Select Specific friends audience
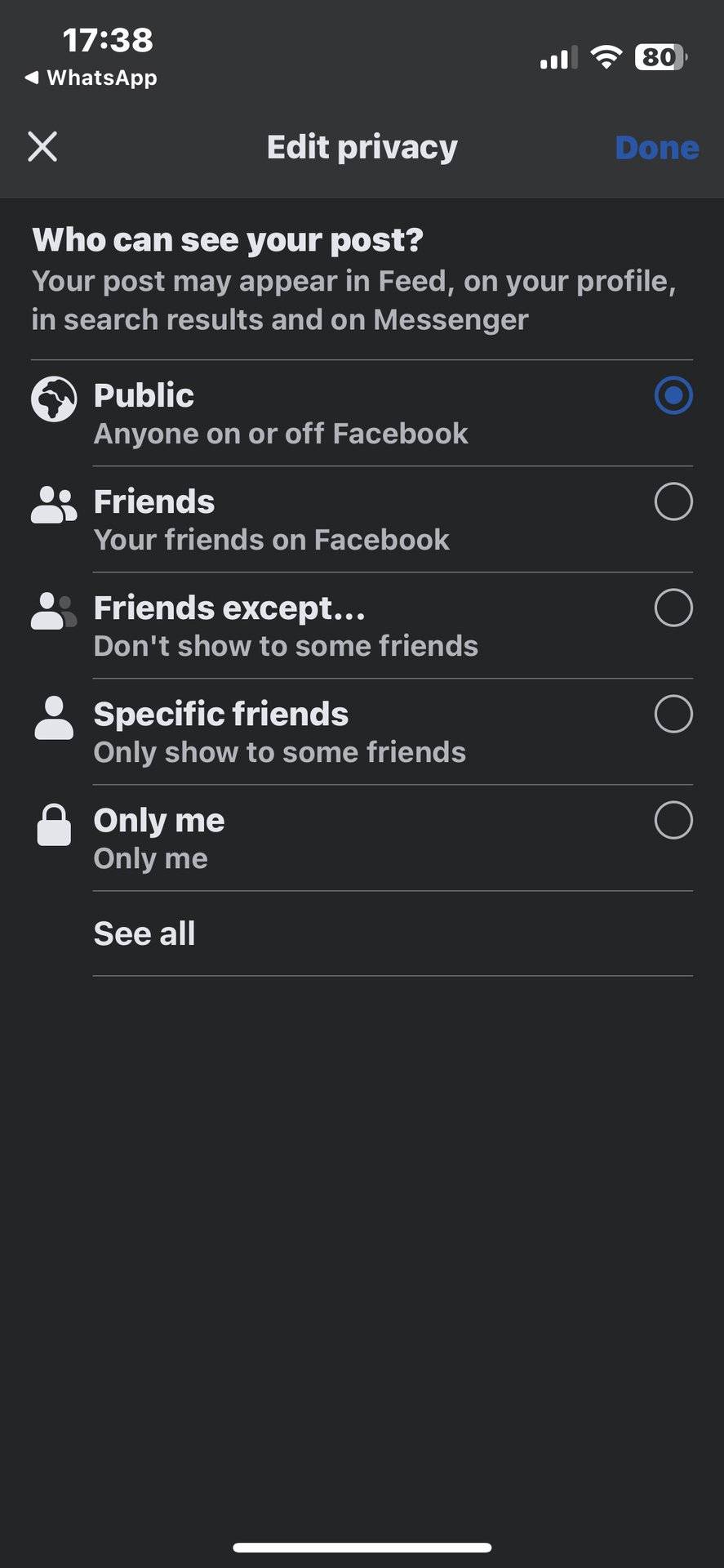Screen dimensions: 724x1568 [x=673, y=715]
